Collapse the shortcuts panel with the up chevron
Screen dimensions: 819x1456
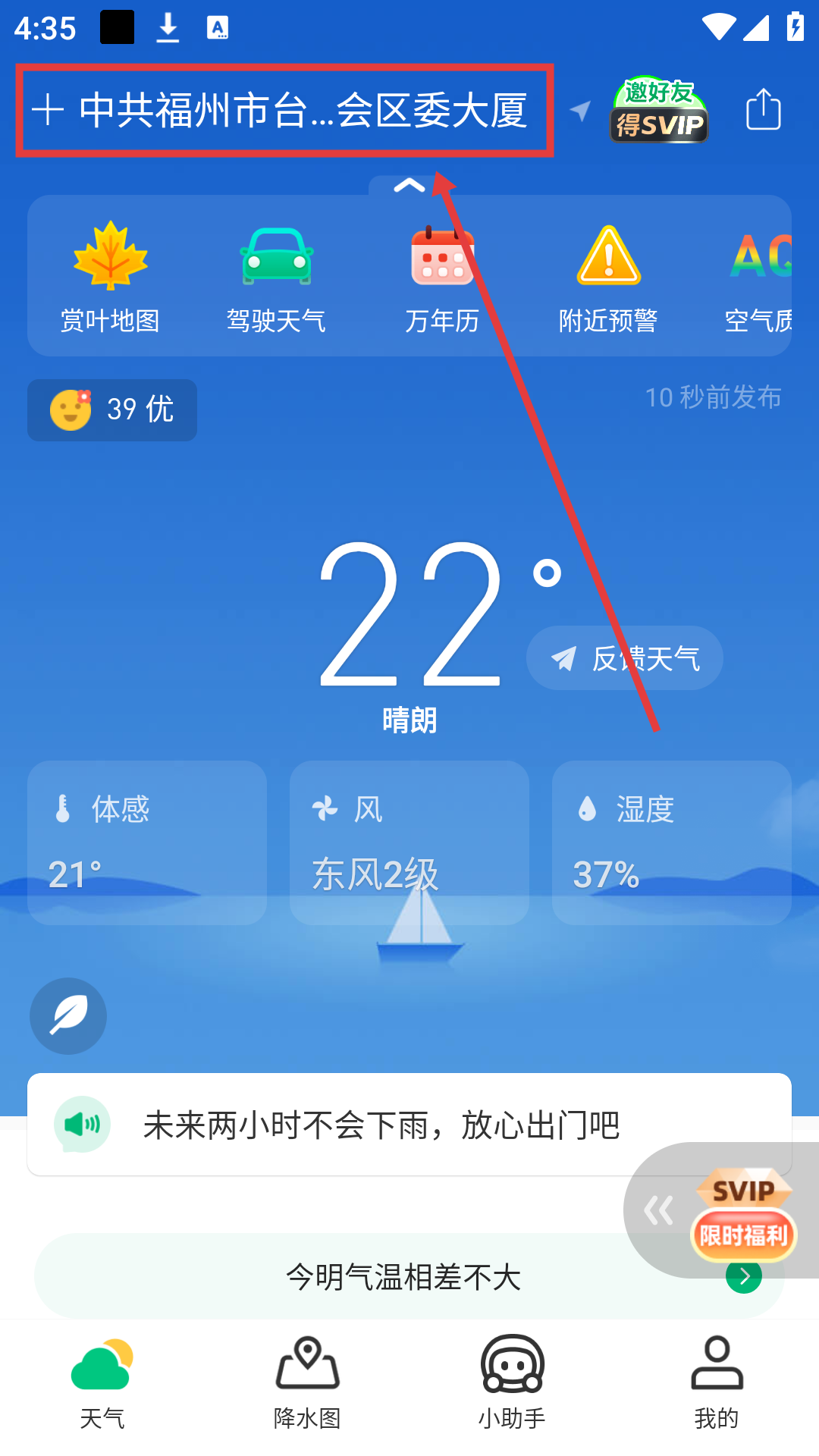pos(409,186)
